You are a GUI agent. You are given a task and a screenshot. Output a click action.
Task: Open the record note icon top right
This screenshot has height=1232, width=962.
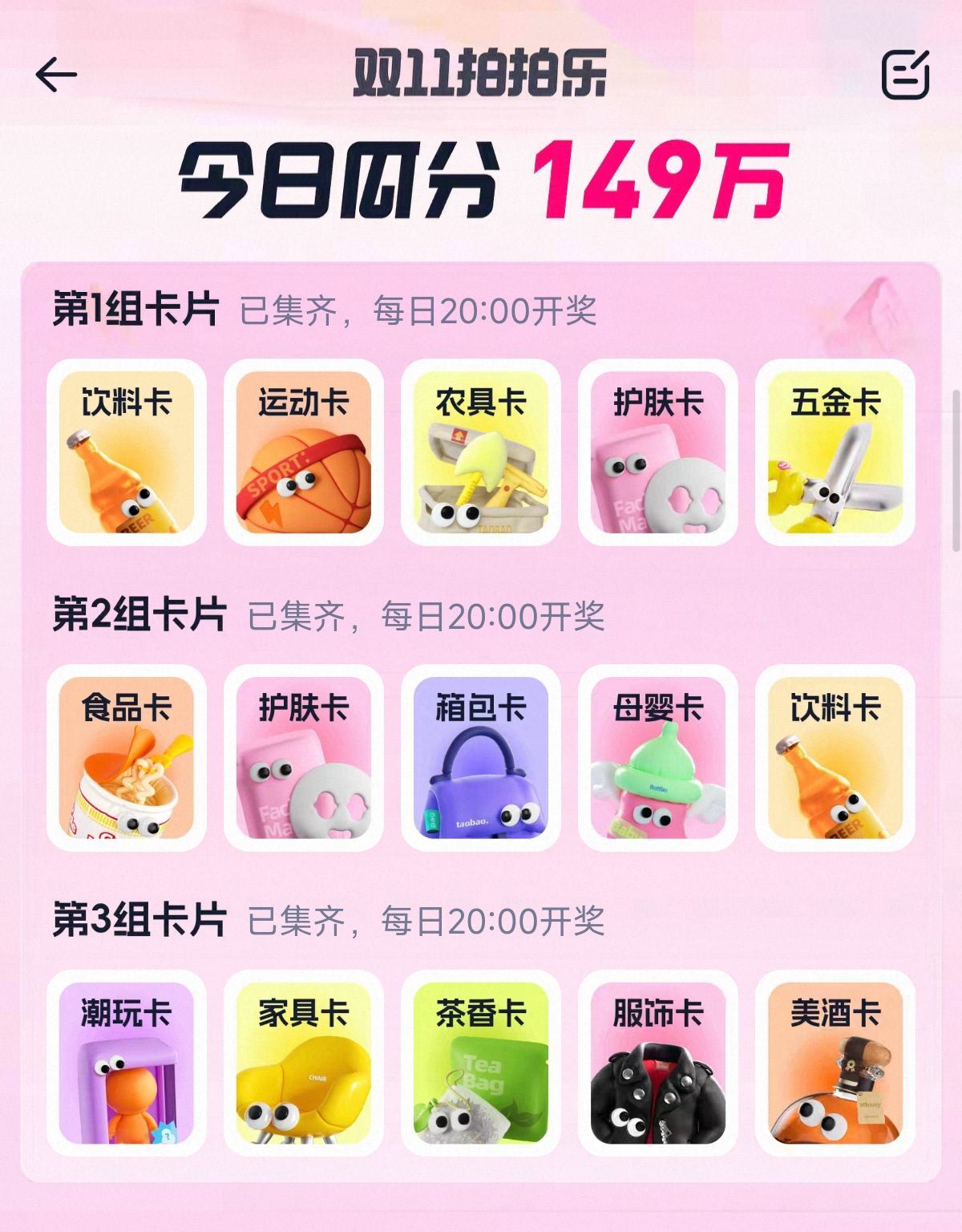(906, 75)
